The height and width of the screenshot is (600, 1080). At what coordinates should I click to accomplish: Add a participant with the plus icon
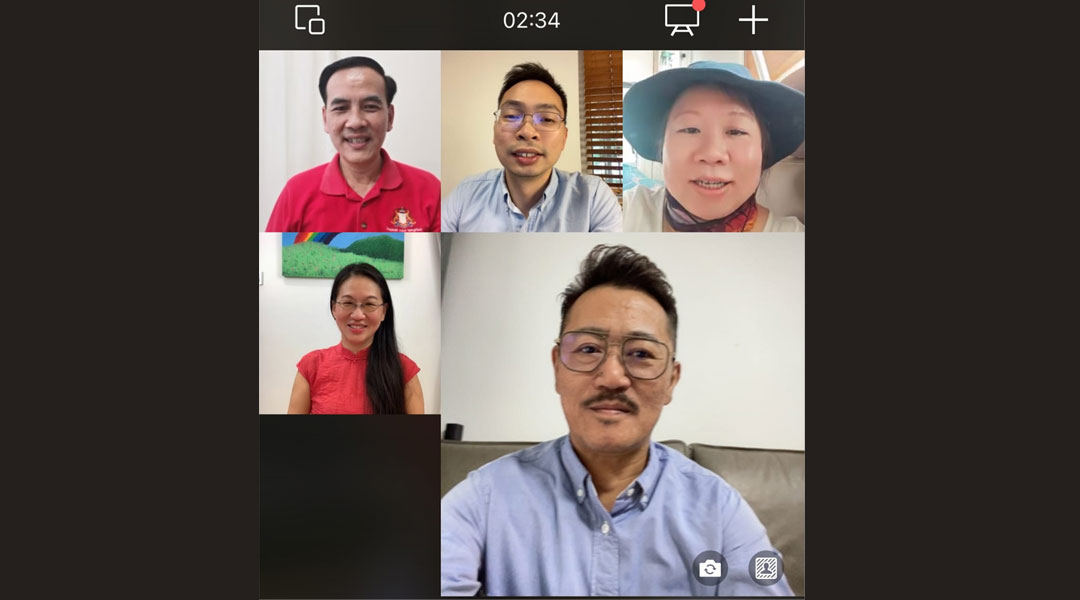tap(753, 20)
